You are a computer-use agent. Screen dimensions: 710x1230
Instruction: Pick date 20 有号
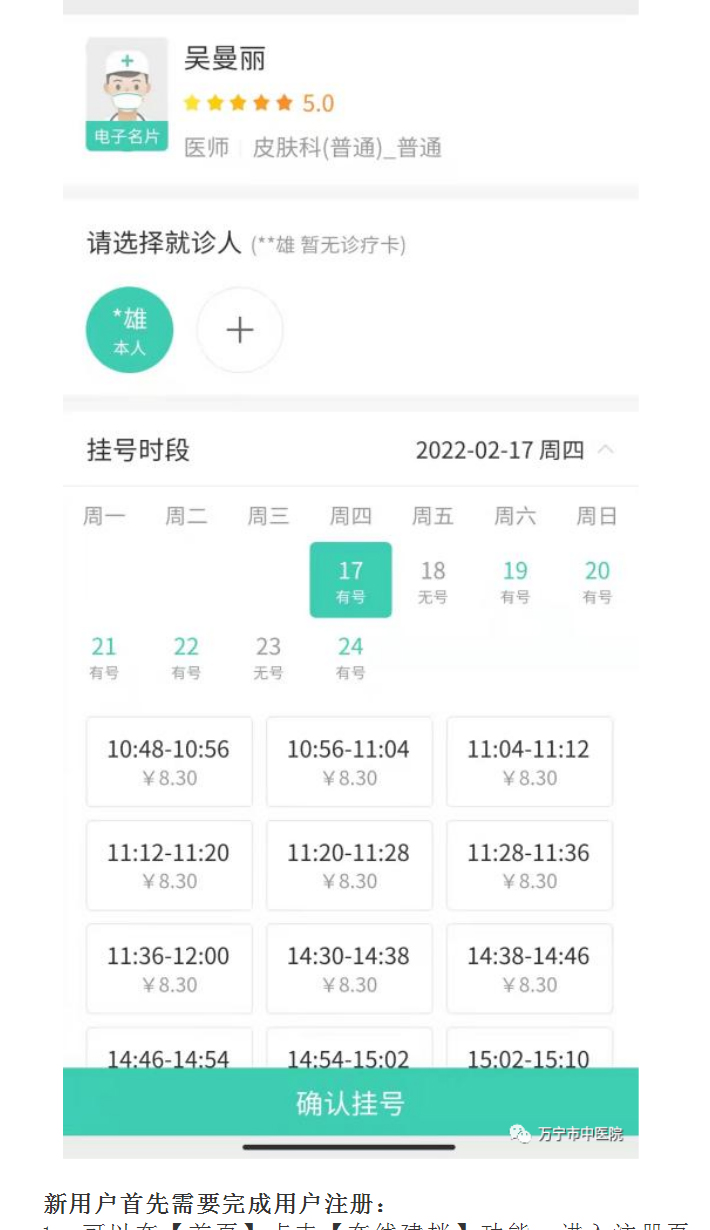[x=597, y=581]
